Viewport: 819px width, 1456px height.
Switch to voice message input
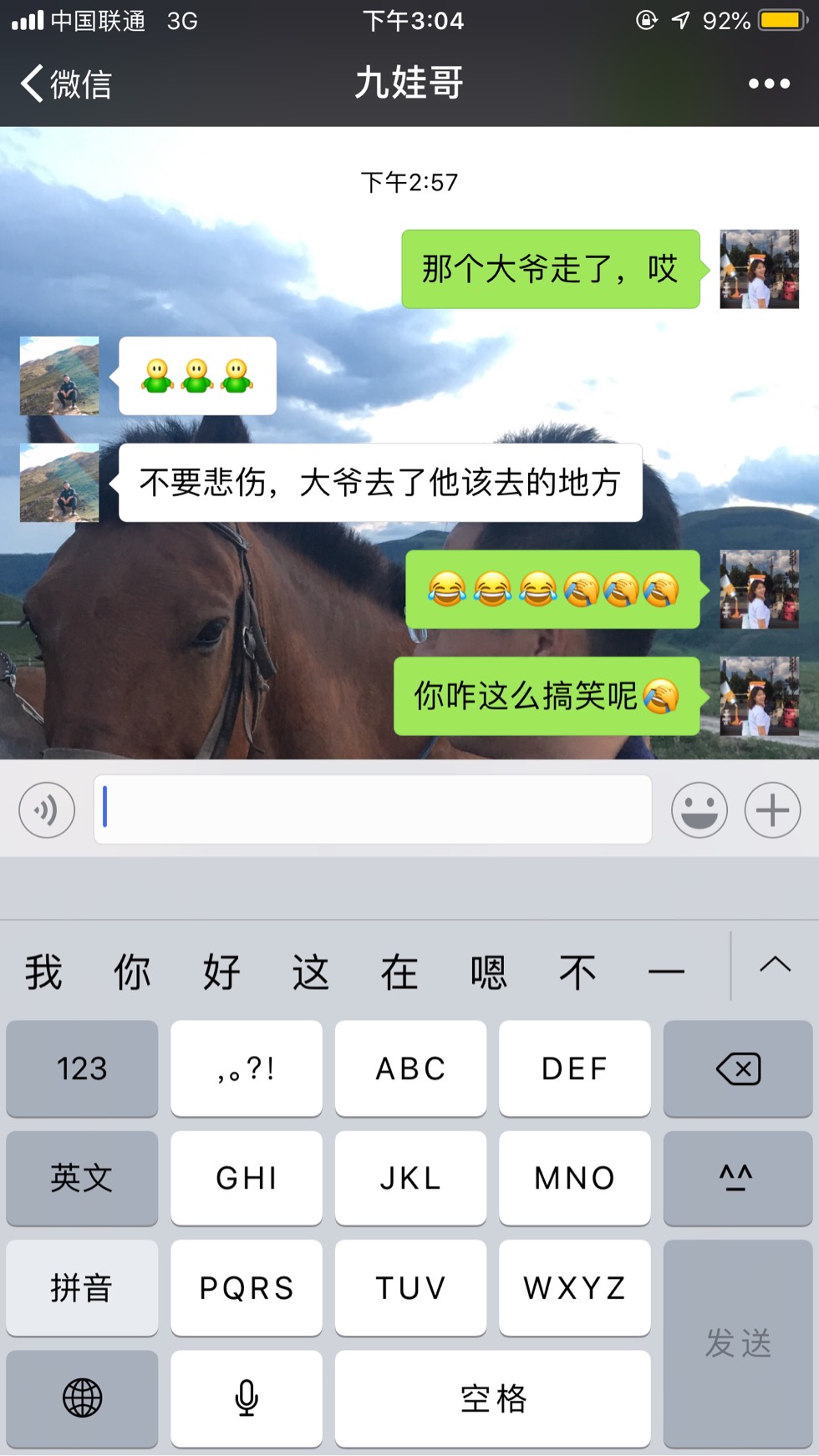47,809
